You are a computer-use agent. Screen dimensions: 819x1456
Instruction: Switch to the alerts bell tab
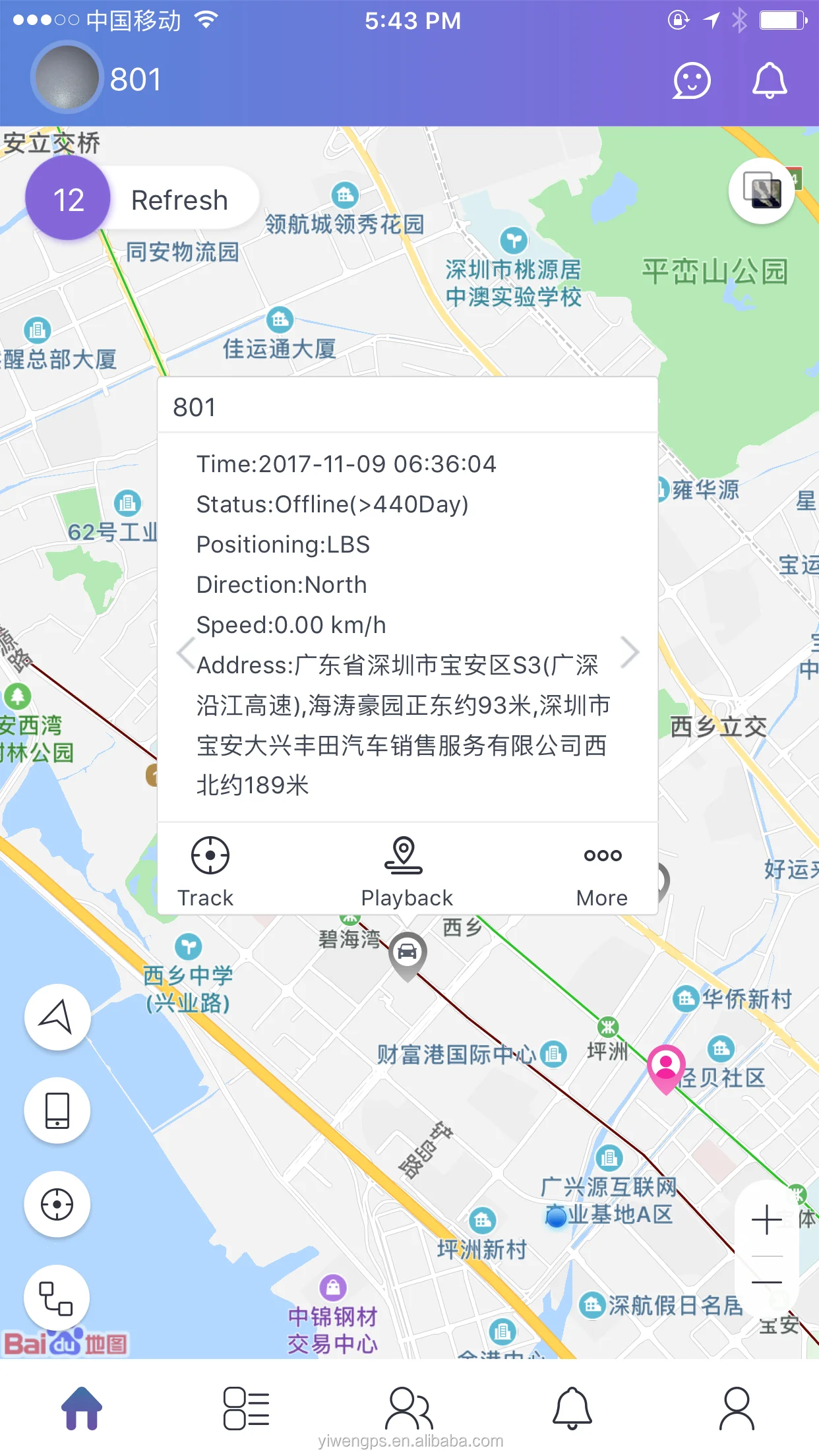click(572, 1409)
